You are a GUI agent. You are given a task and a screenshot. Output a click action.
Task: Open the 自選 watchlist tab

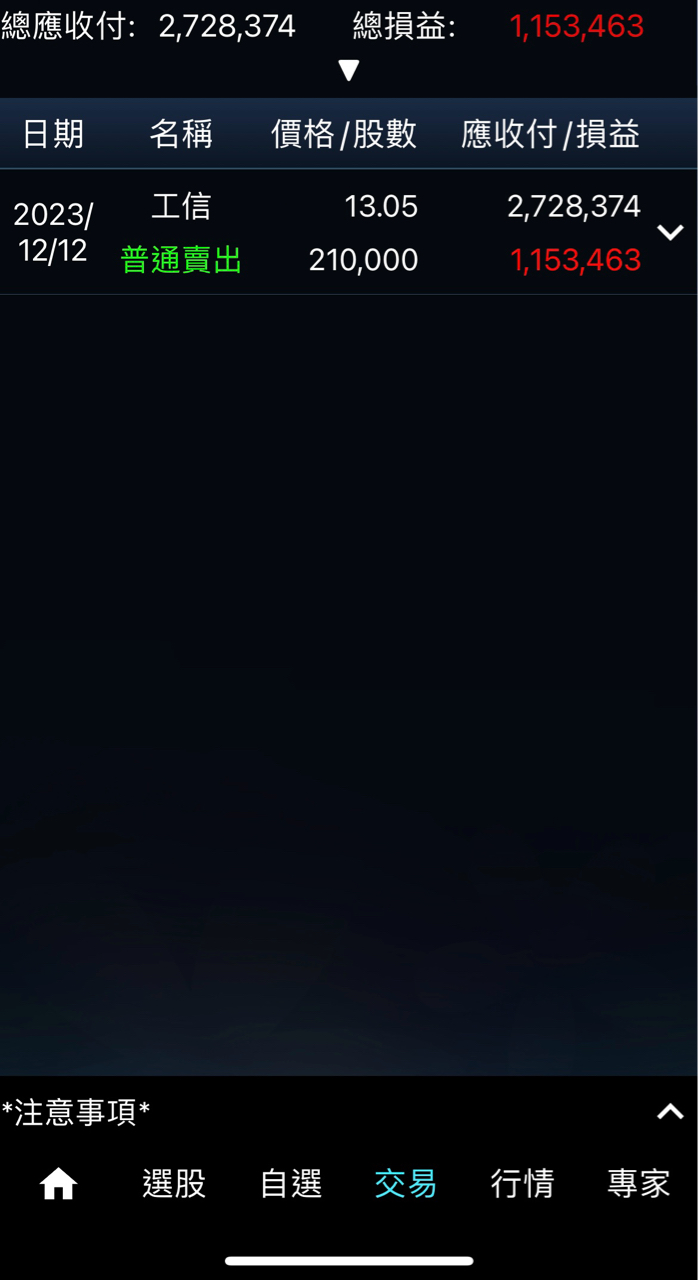pos(291,1184)
